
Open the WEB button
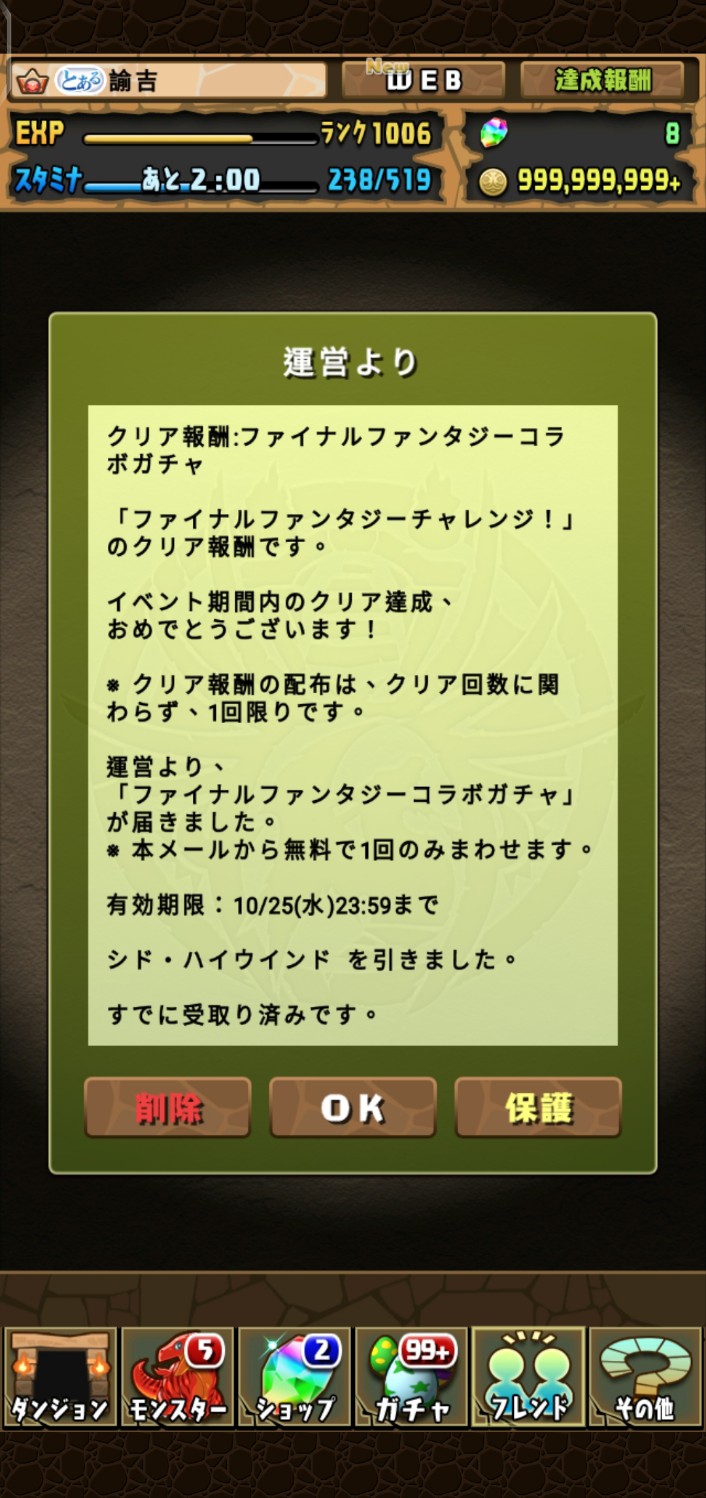click(423, 80)
